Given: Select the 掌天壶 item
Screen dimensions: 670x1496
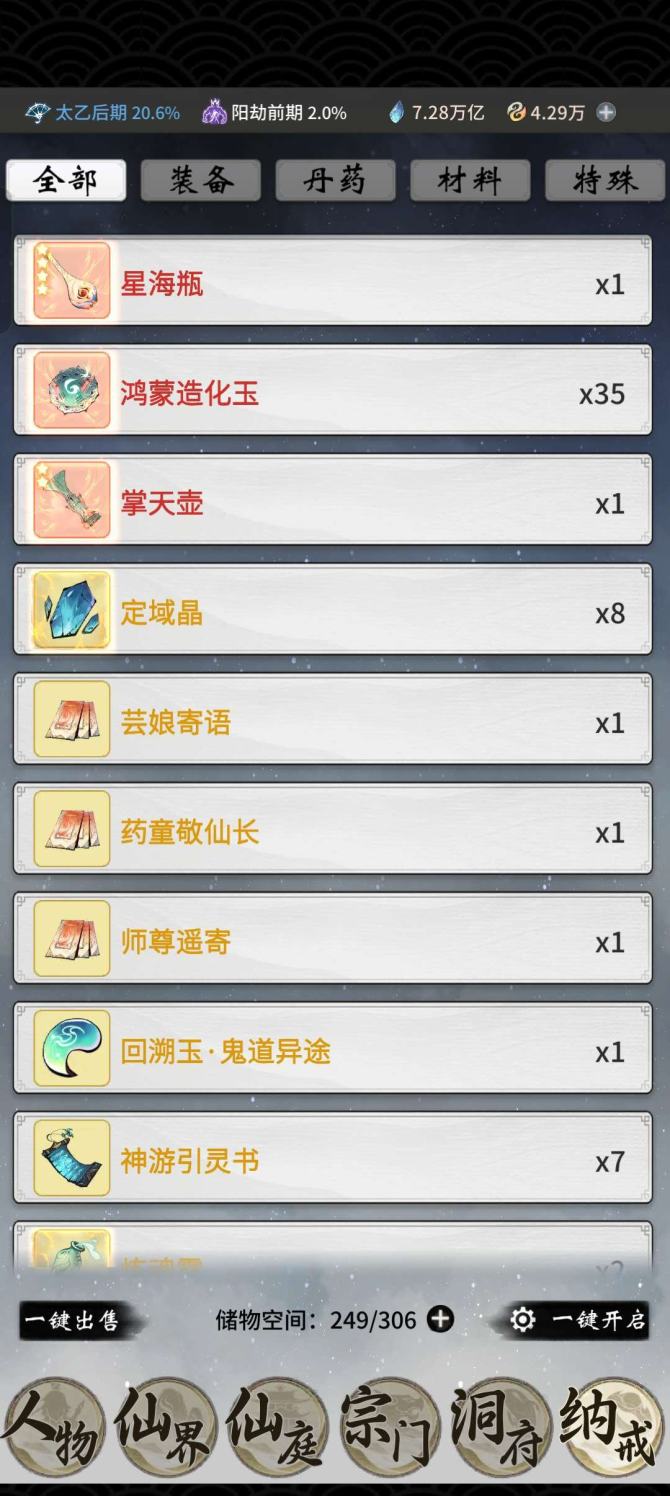Looking at the screenshot, I should 332,503.
